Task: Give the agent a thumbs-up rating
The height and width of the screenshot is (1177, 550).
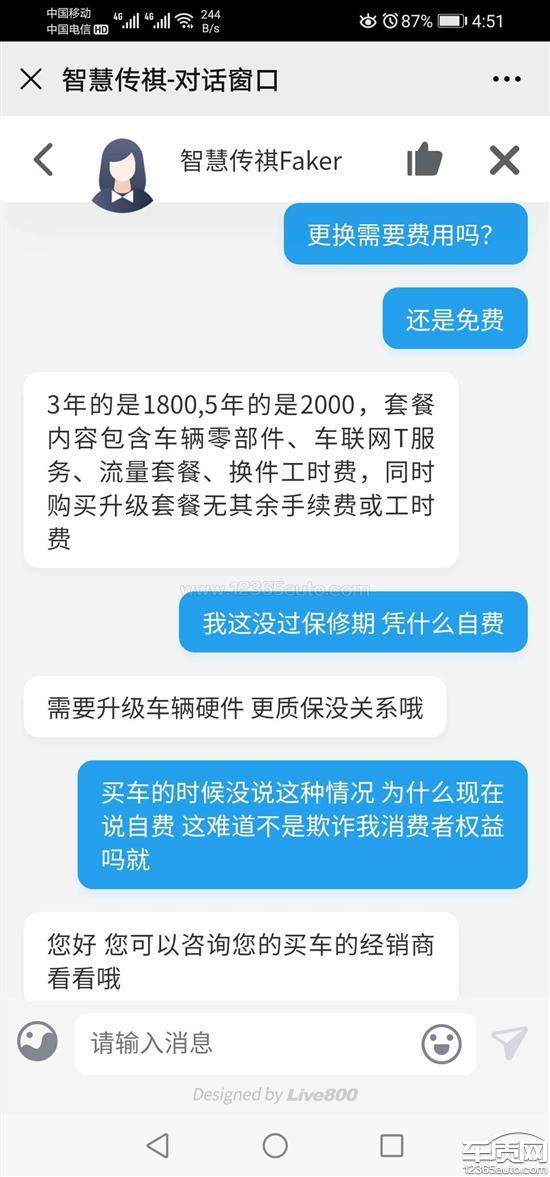Action: (424, 159)
